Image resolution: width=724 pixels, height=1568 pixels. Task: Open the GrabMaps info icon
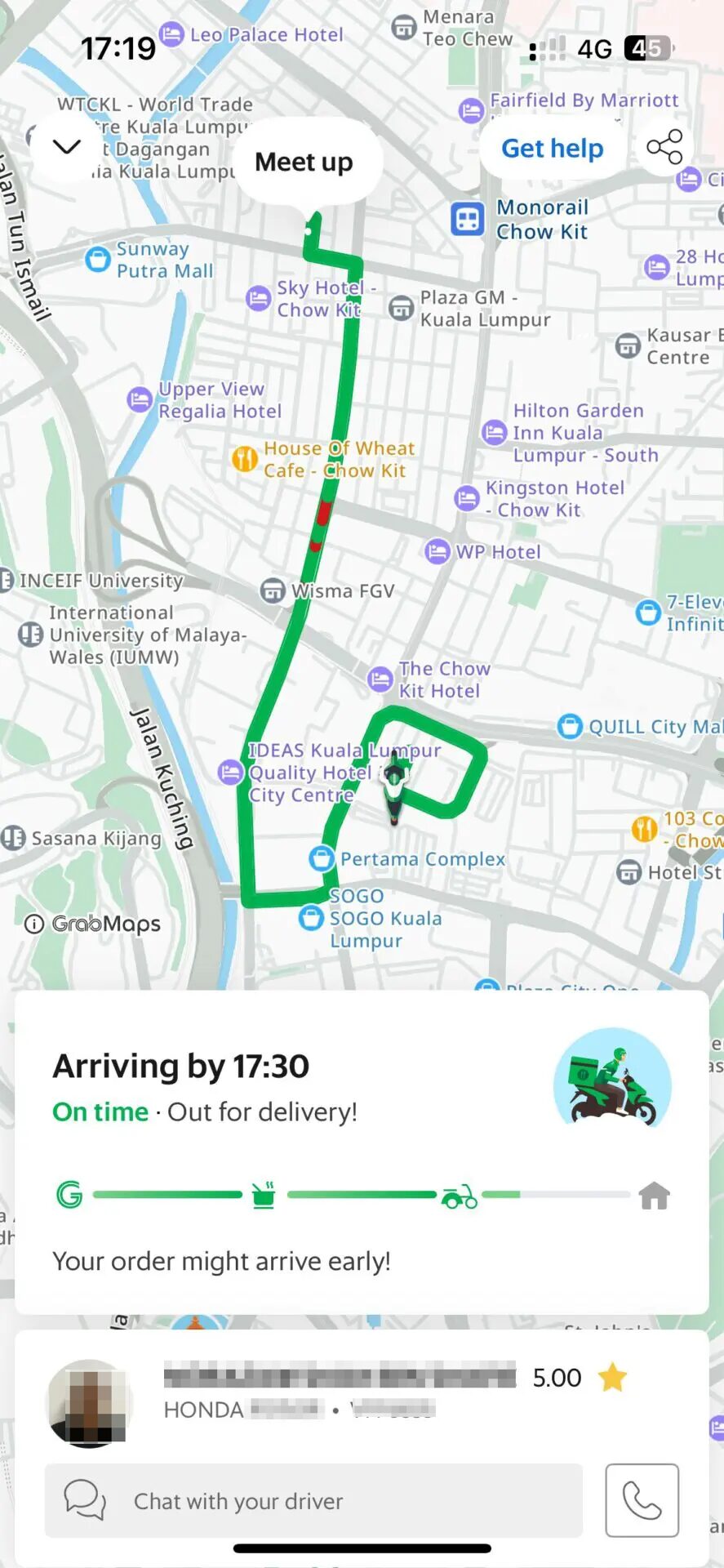tap(34, 924)
